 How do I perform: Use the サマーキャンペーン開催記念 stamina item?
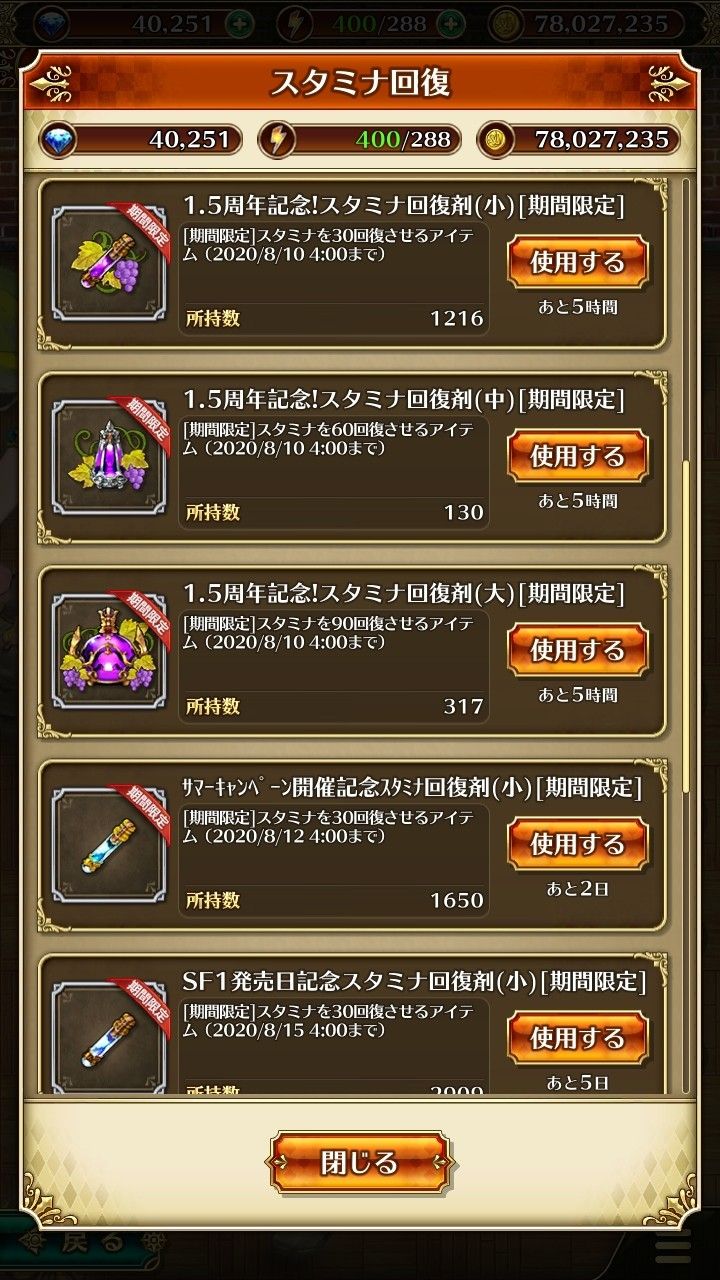point(578,844)
